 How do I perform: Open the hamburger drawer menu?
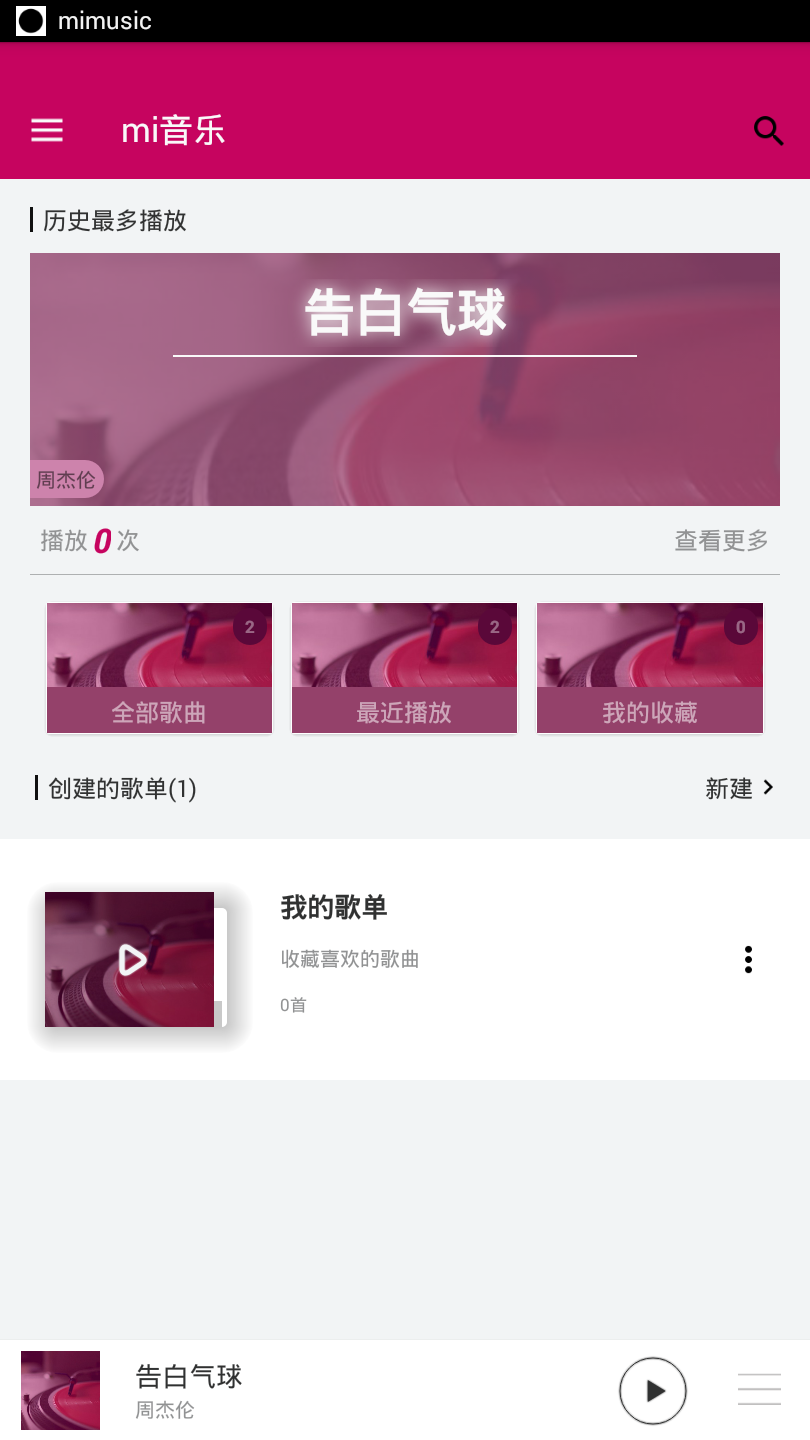click(47, 131)
